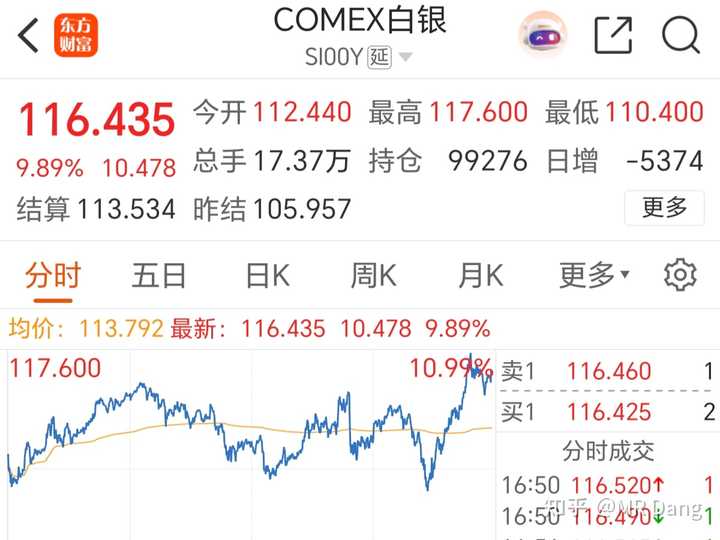
Task: Switch to the 五日 chart tab
Action: click(x=159, y=275)
